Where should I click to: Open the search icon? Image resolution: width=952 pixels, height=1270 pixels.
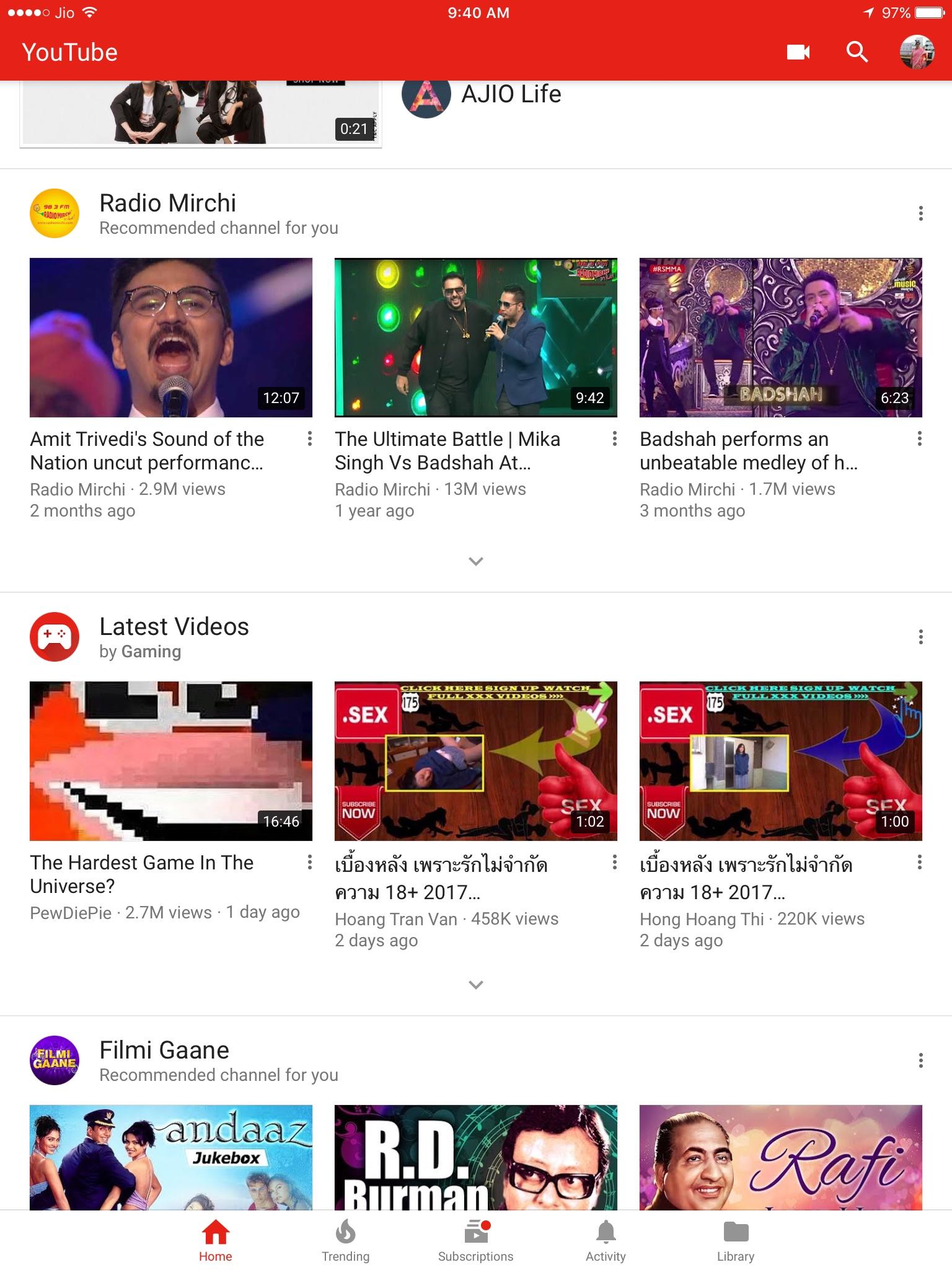857,52
